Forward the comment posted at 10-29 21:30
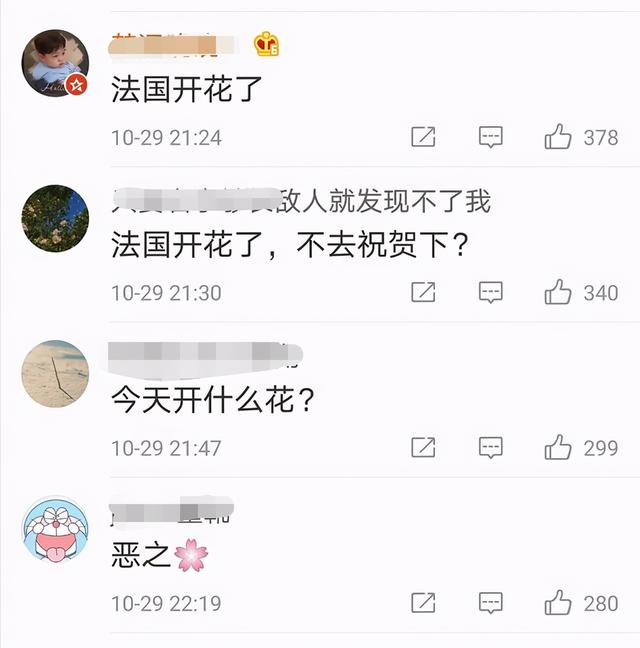640x648 pixels. tap(423, 293)
